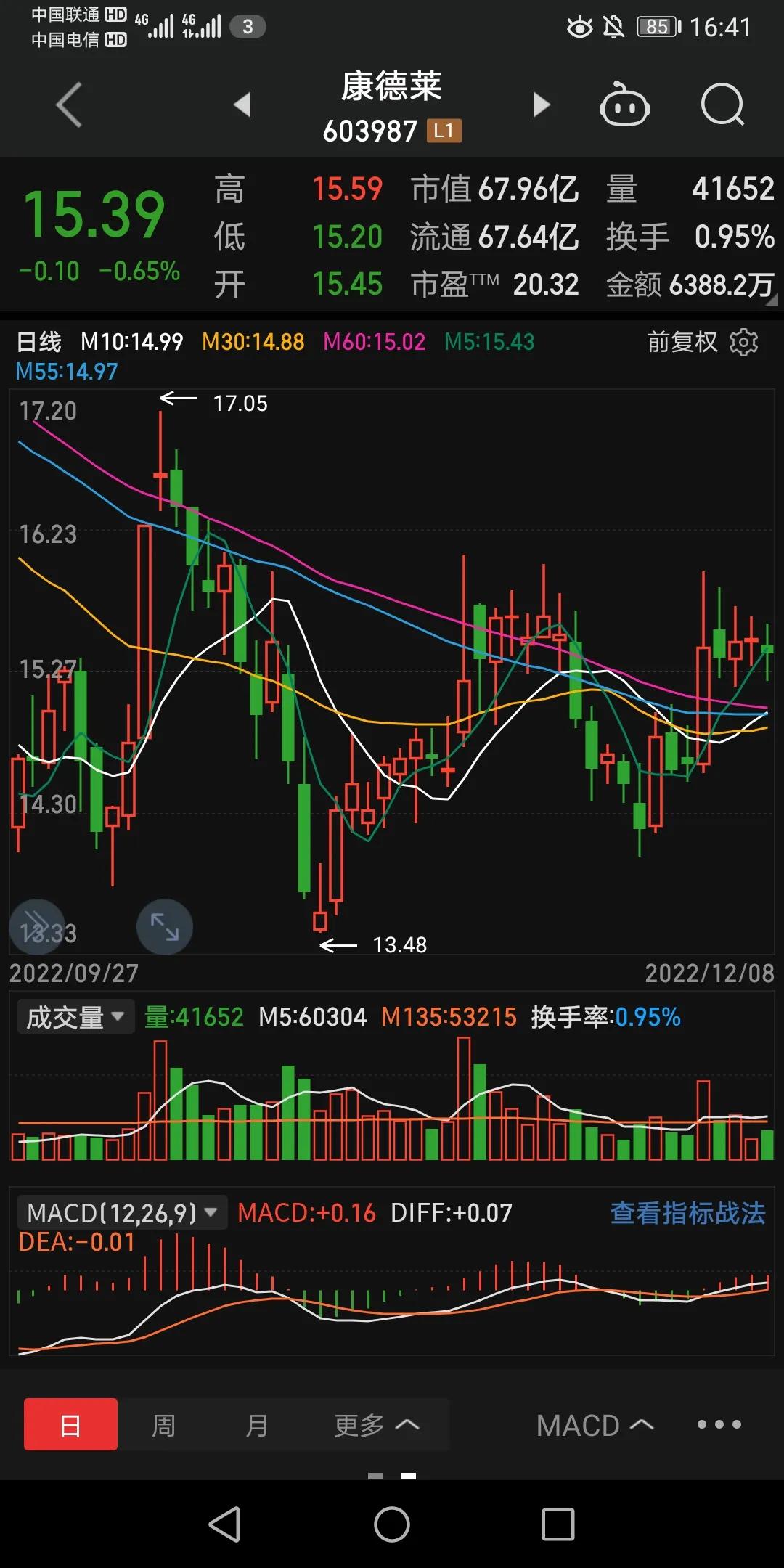The height and width of the screenshot is (1568, 784).
Task: Switch to 周 weekly chart
Action: coord(163,1425)
